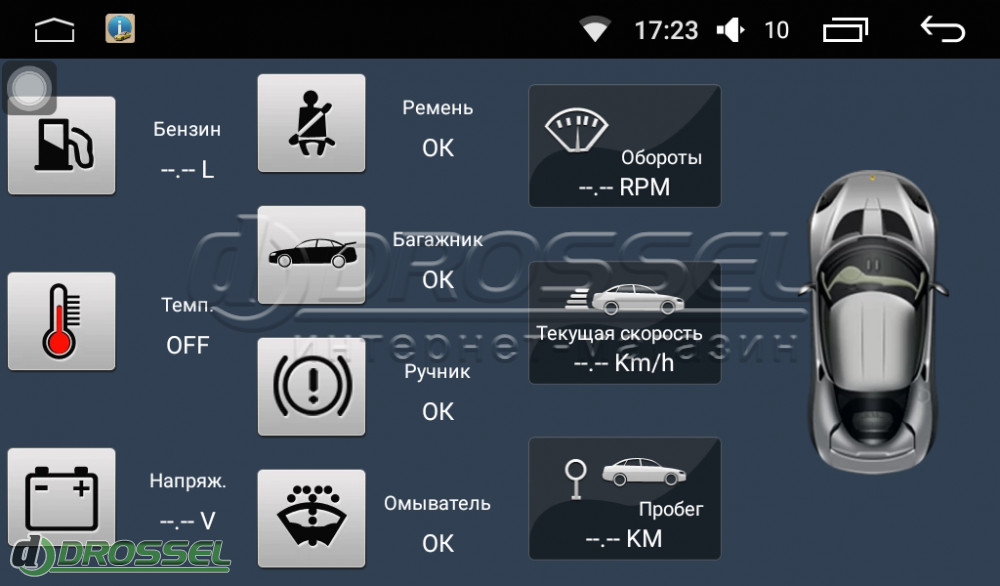Tap the handbrake Ручник button
The image size is (1000, 586).
[311, 387]
